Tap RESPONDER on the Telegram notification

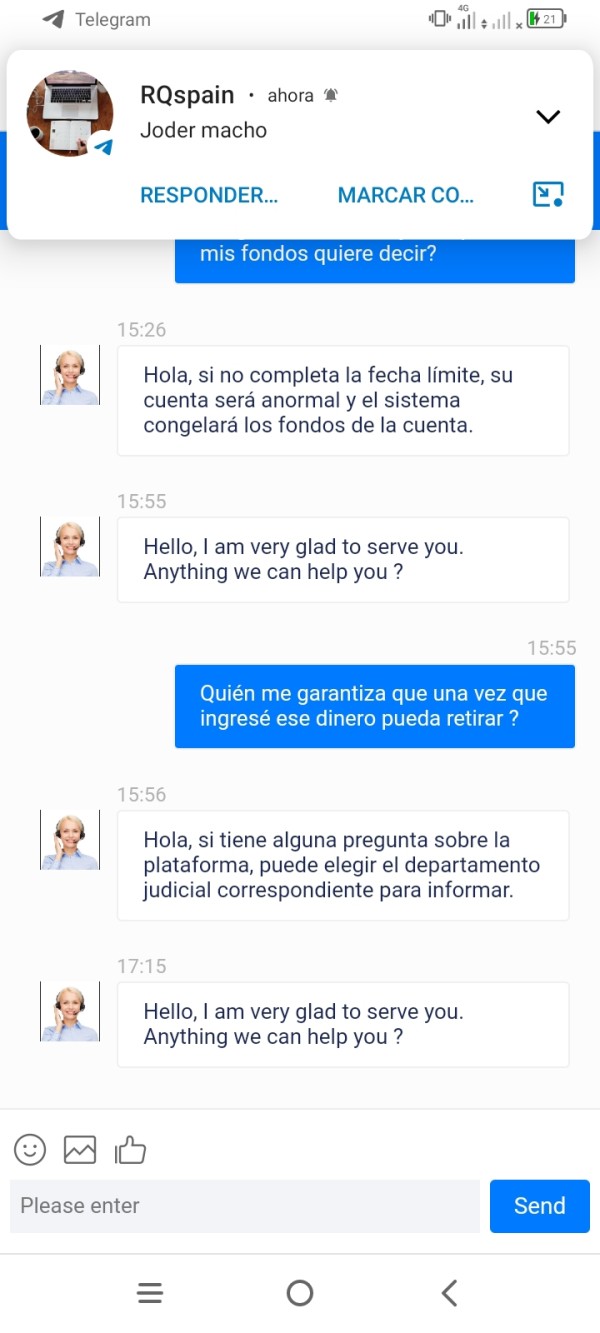tap(209, 195)
